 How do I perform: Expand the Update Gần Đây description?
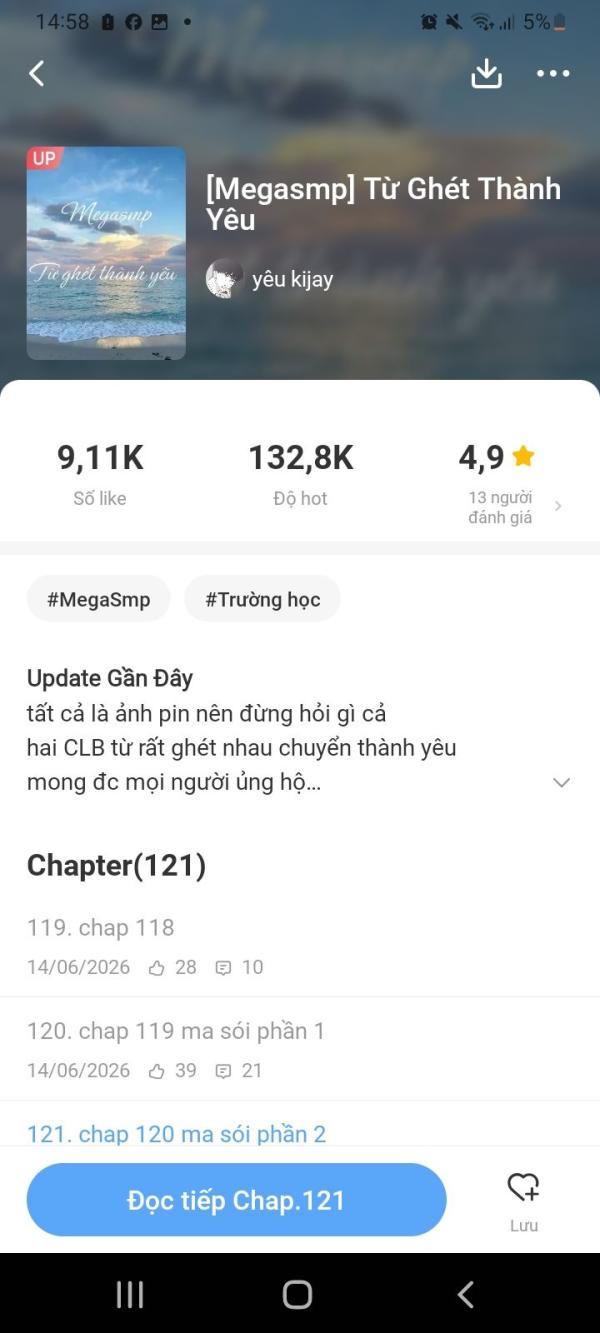click(x=561, y=782)
